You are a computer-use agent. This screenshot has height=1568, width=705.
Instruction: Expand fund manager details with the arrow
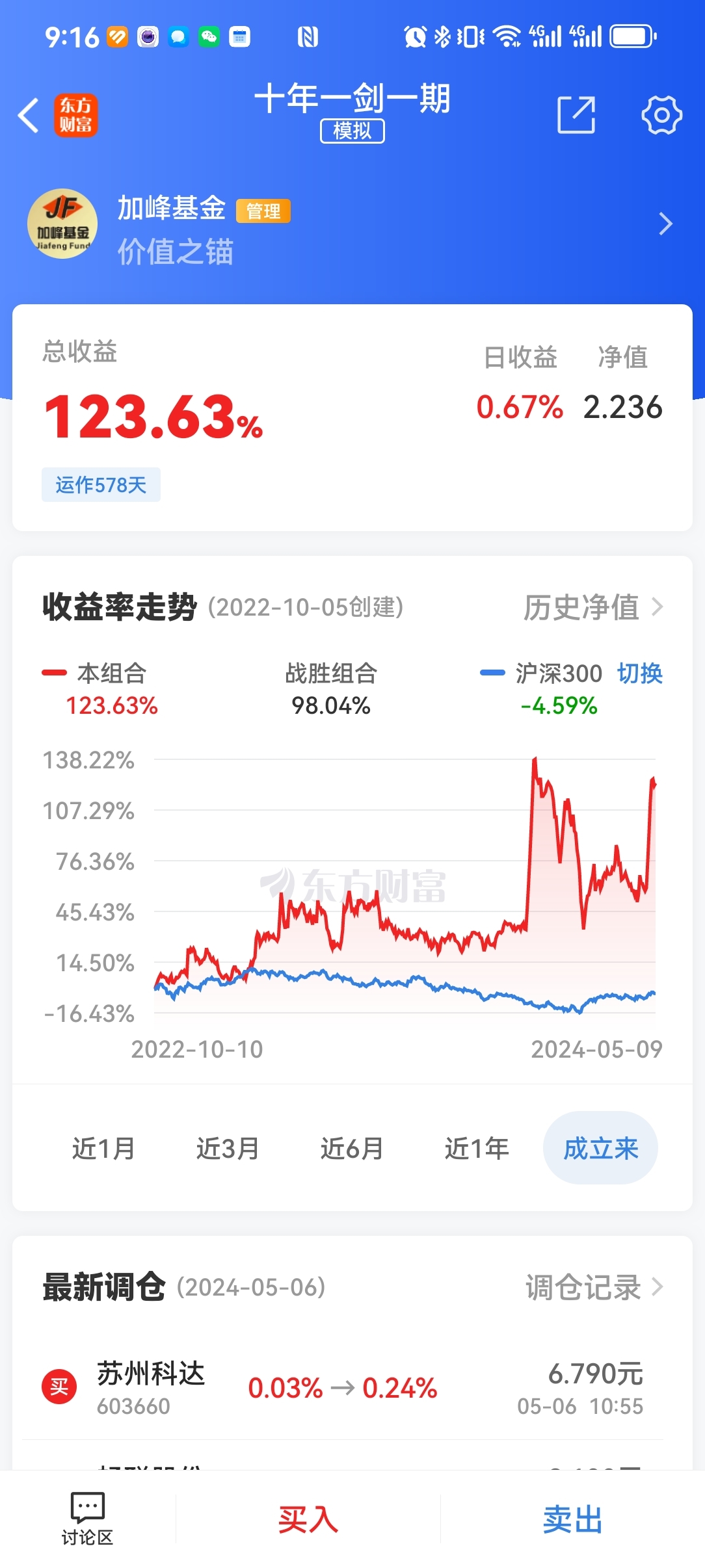coord(665,224)
